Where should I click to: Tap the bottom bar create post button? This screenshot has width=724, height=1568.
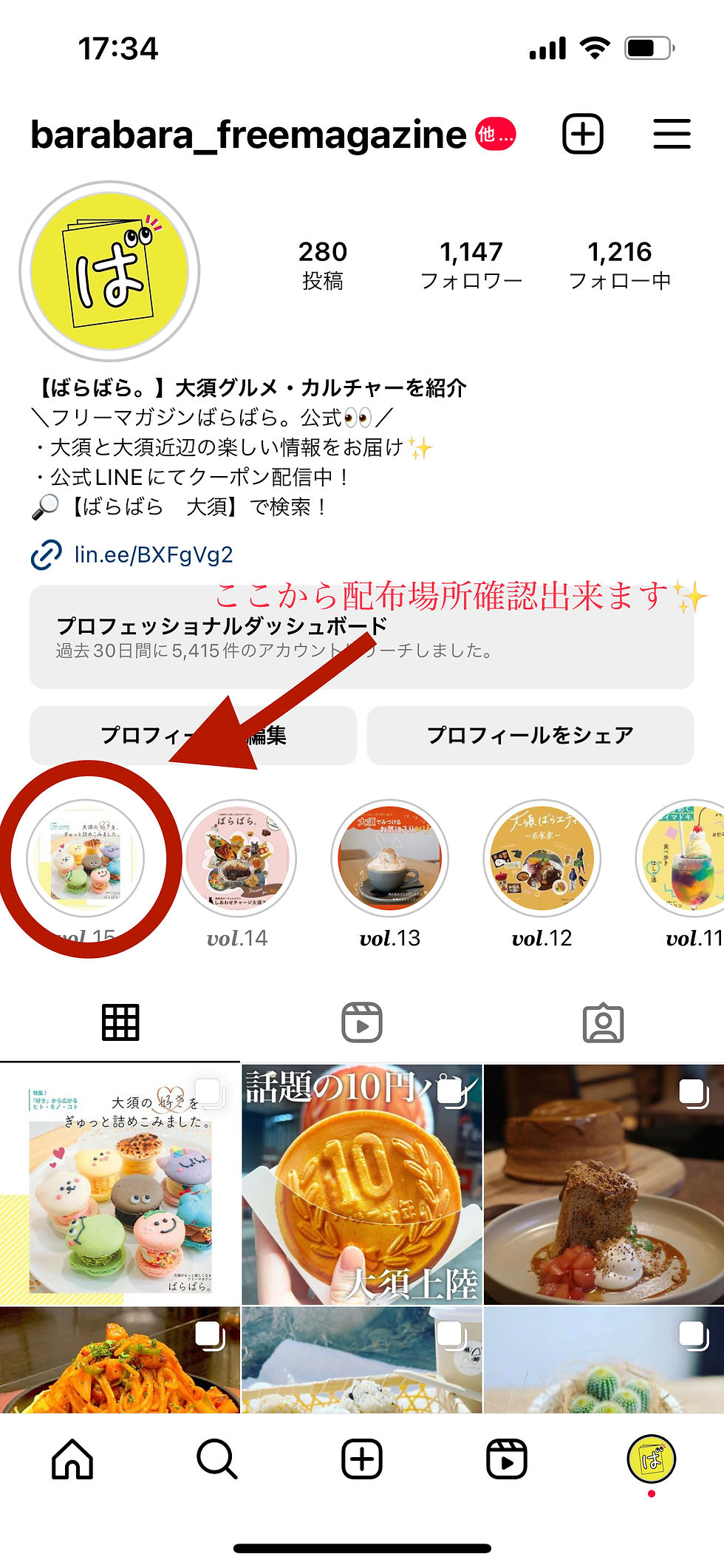coord(362,1459)
